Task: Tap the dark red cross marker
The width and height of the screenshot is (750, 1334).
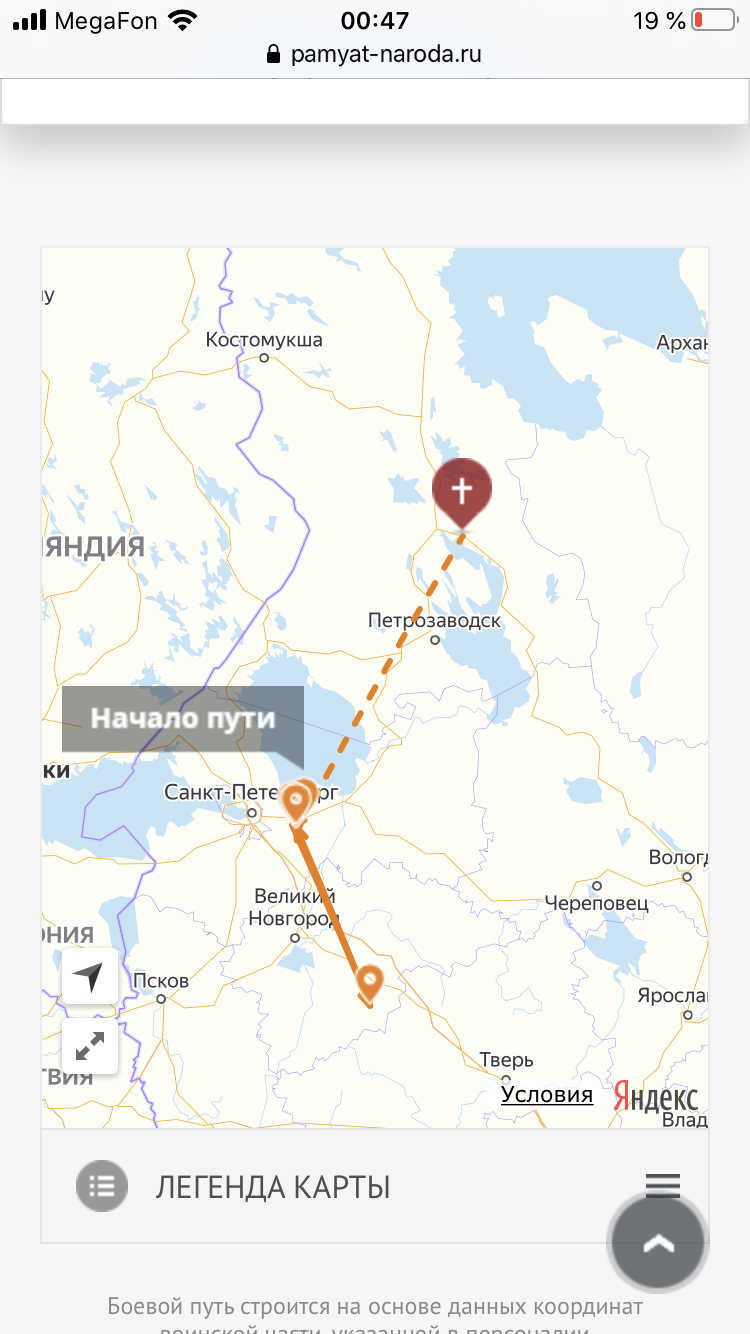Action: click(x=461, y=491)
